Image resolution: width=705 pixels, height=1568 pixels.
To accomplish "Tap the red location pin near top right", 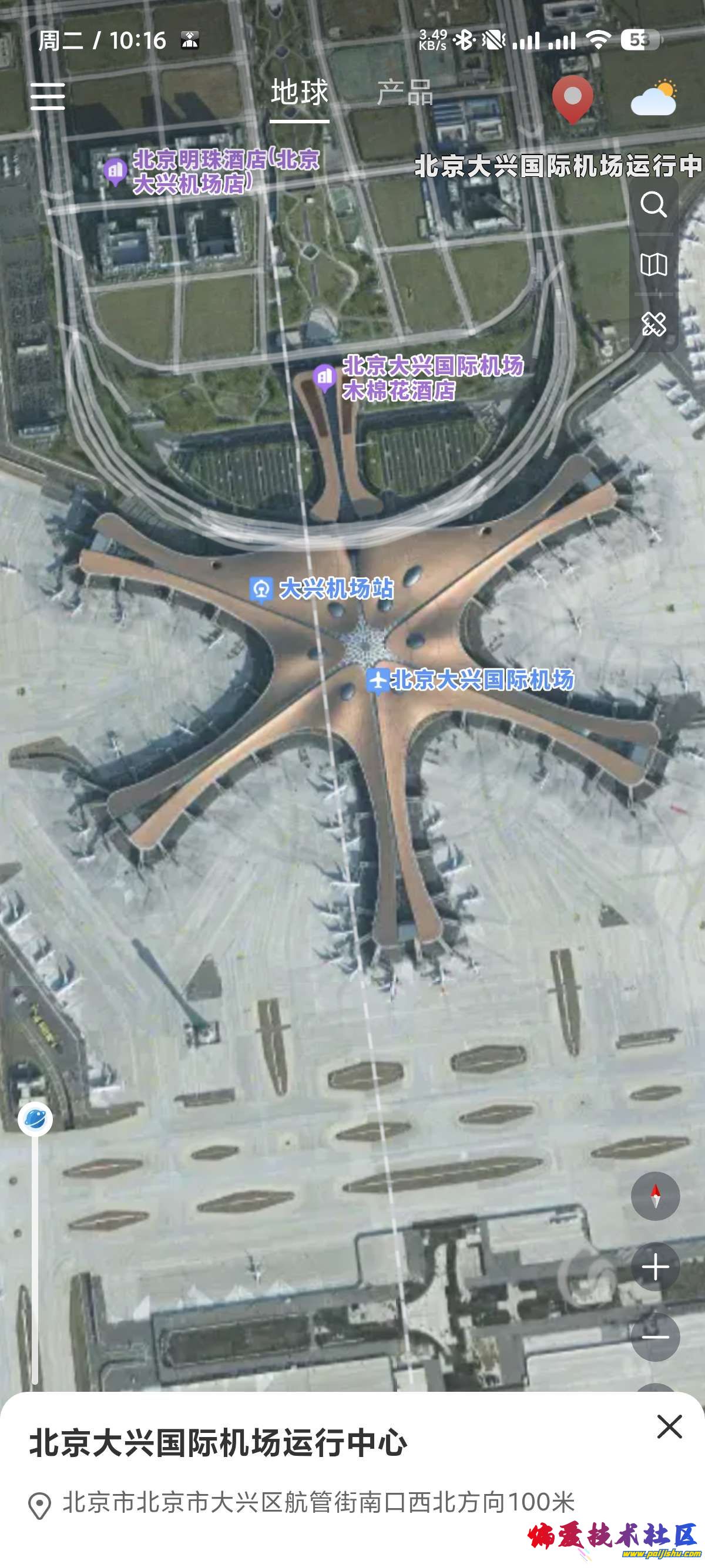I will tap(573, 97).
